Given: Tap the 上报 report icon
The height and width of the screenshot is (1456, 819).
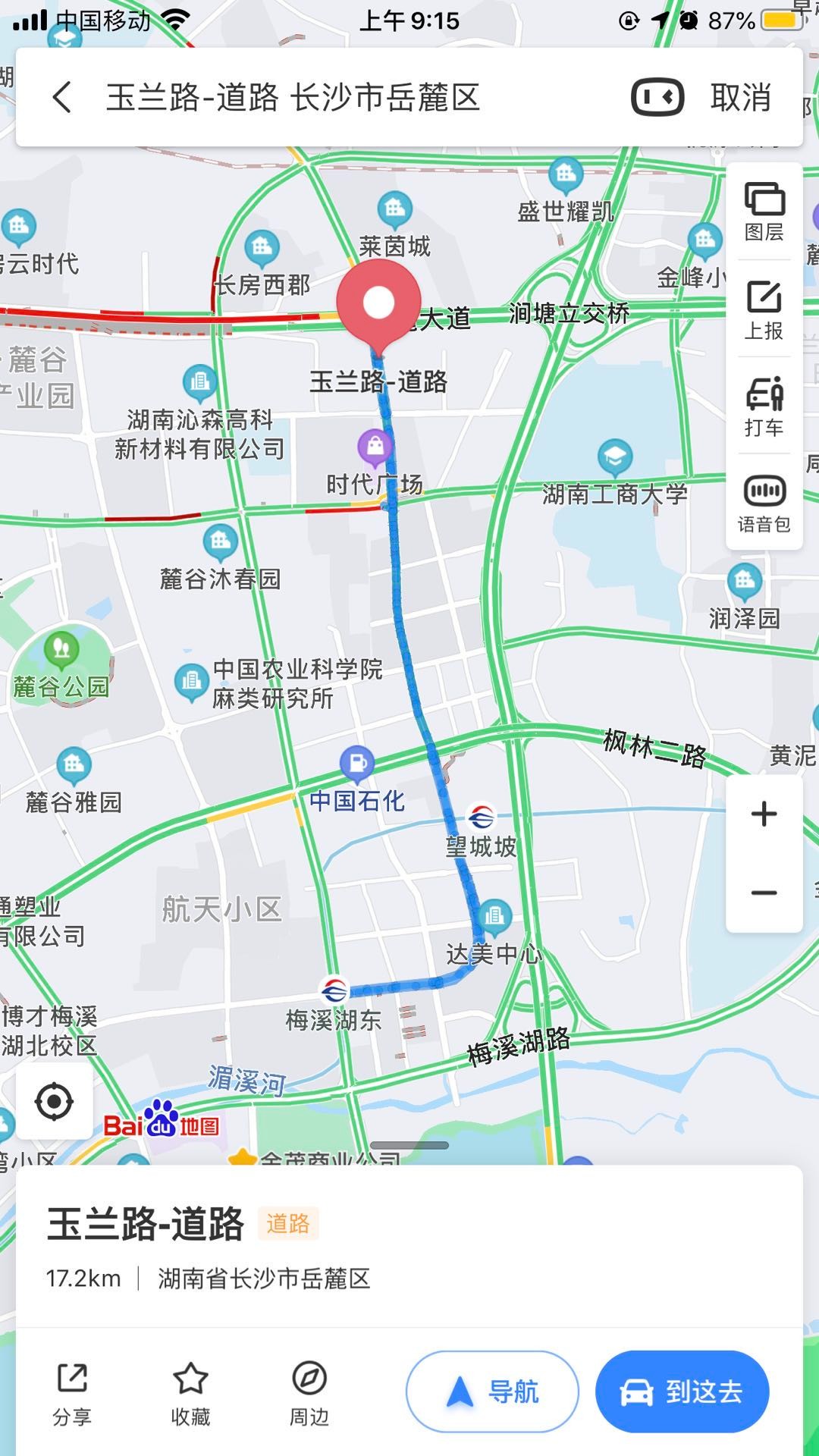Looking at the screenshot, I should click(x=763, y=303).
